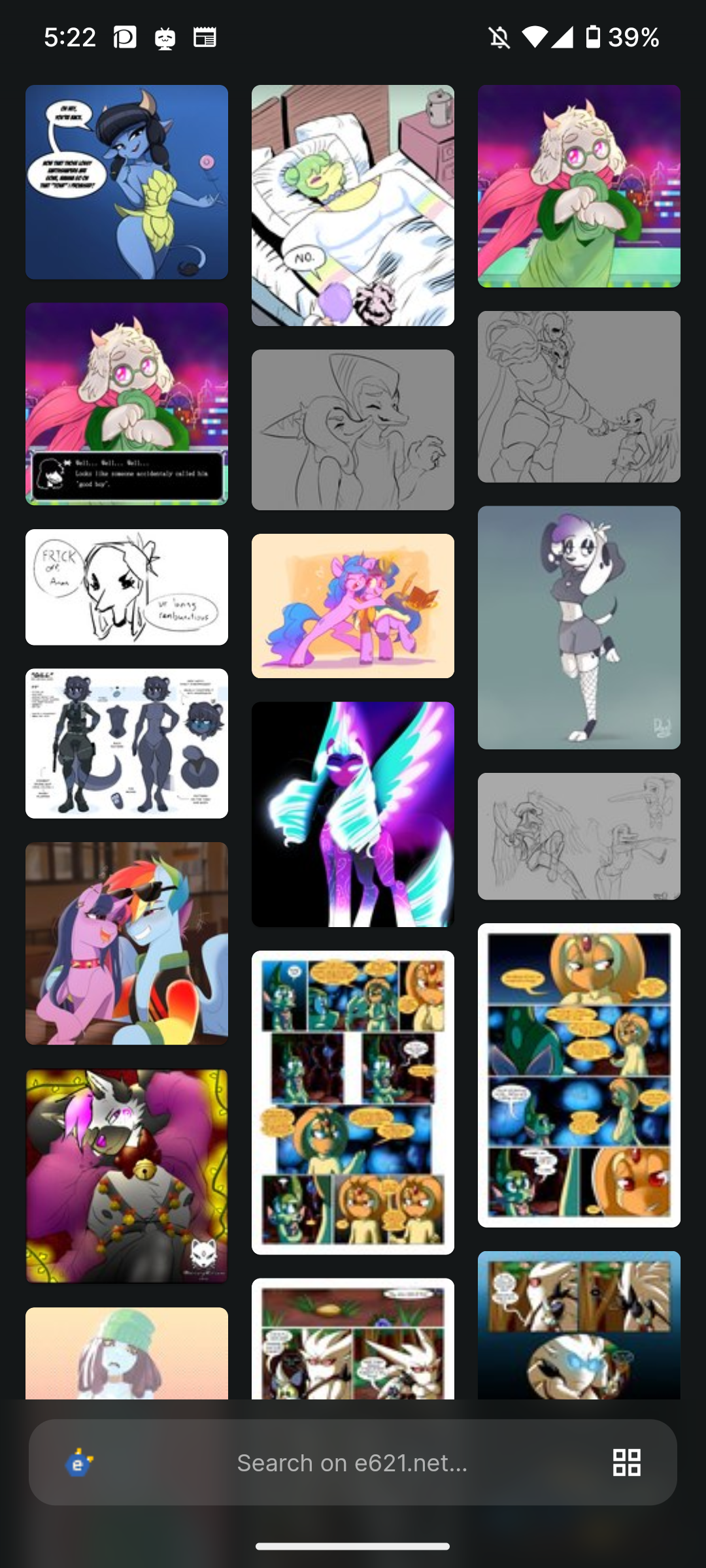This screenshot has height=1568, width=706.
Task: Open the gray sketch of armored giant figure
Action: (x=579, y=397)
